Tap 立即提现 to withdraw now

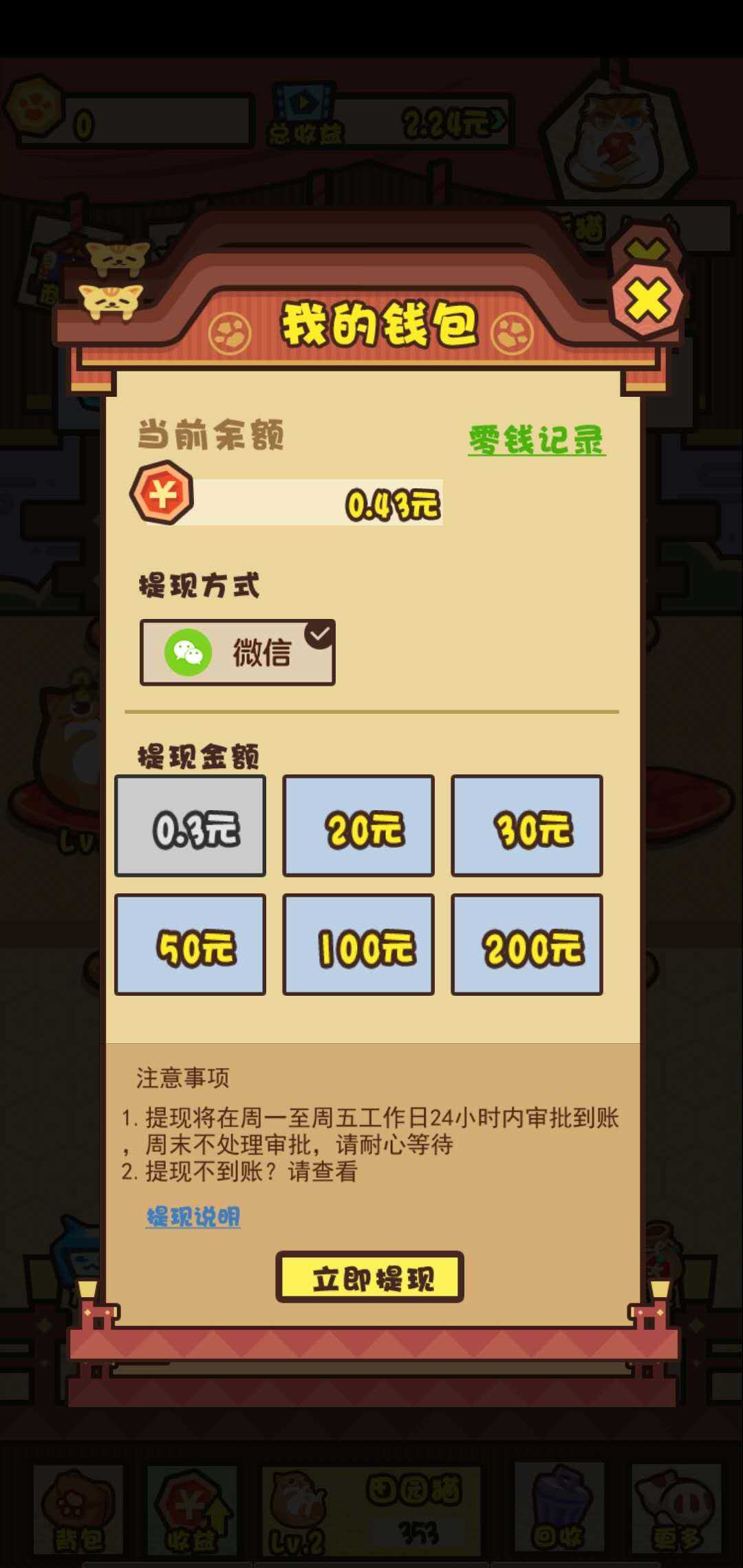tap(370, 1277)
